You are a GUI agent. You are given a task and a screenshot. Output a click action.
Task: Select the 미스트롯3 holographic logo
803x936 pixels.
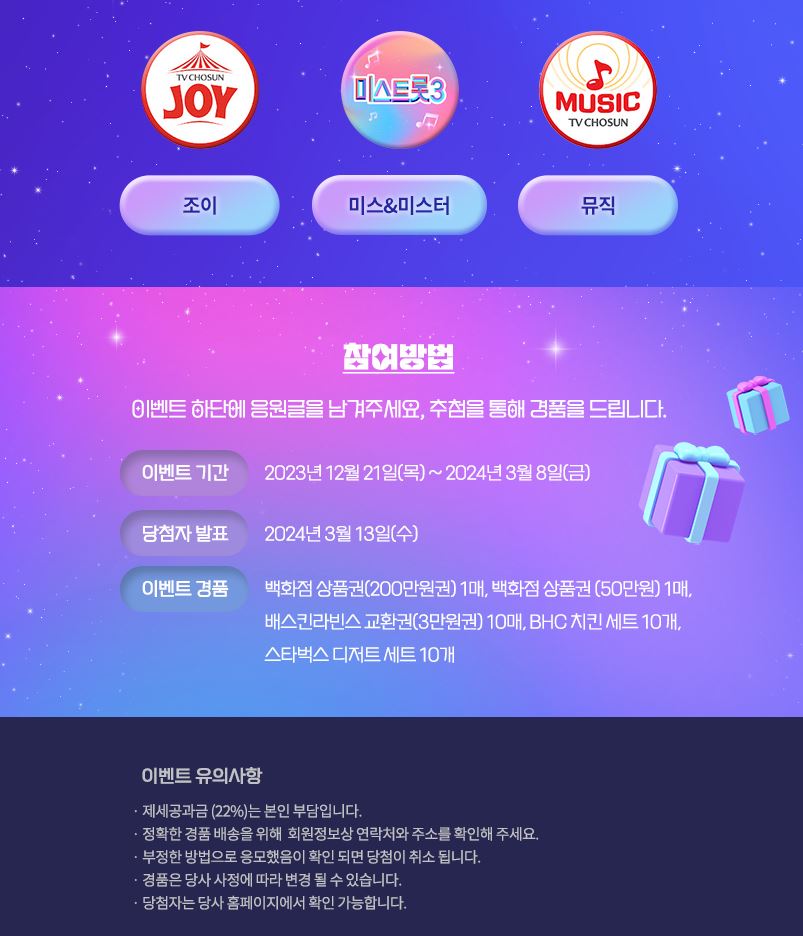click(x=399, y=89)
